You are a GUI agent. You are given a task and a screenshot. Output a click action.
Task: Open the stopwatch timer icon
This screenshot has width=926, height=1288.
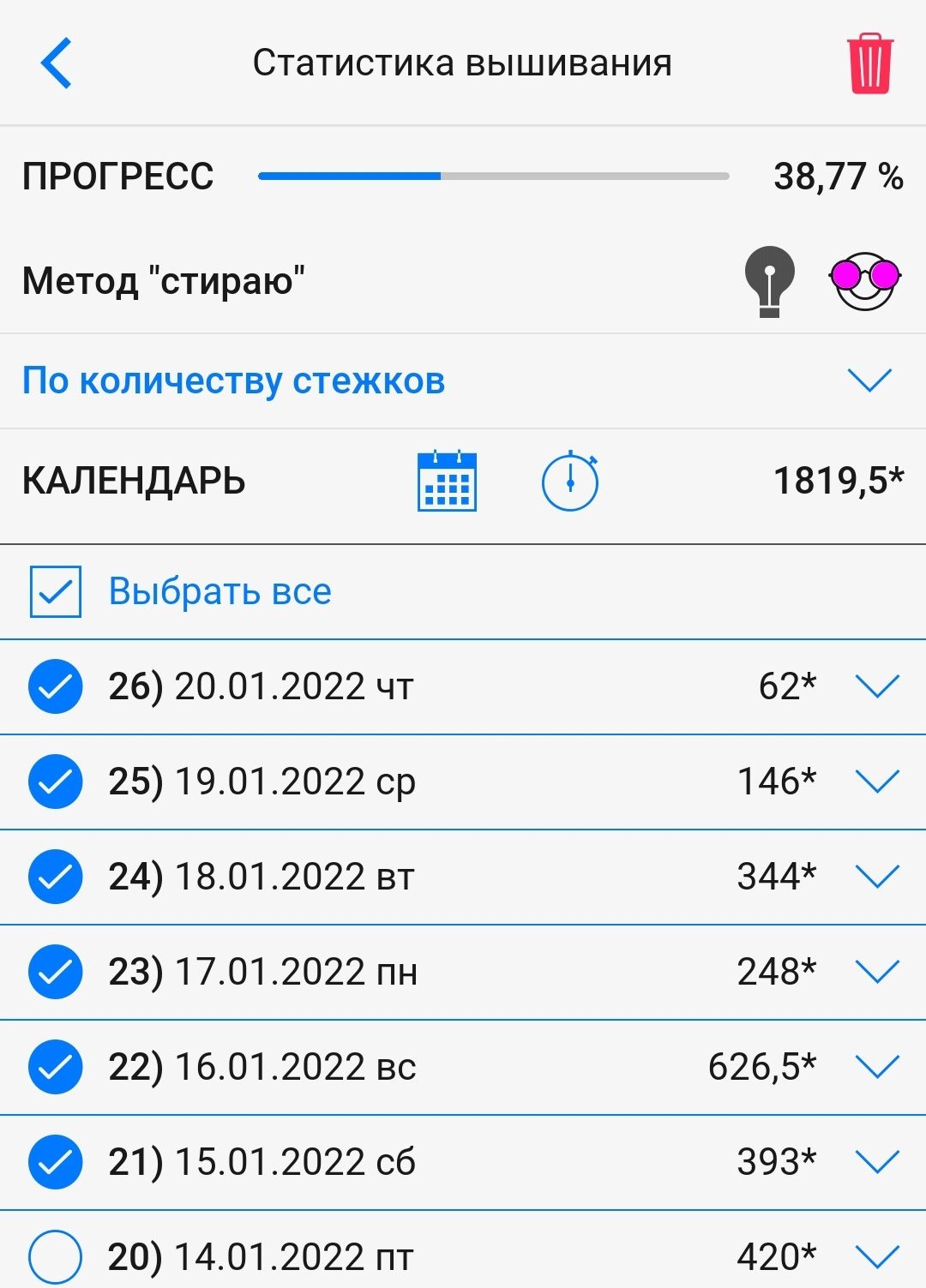tap(570, 481)
